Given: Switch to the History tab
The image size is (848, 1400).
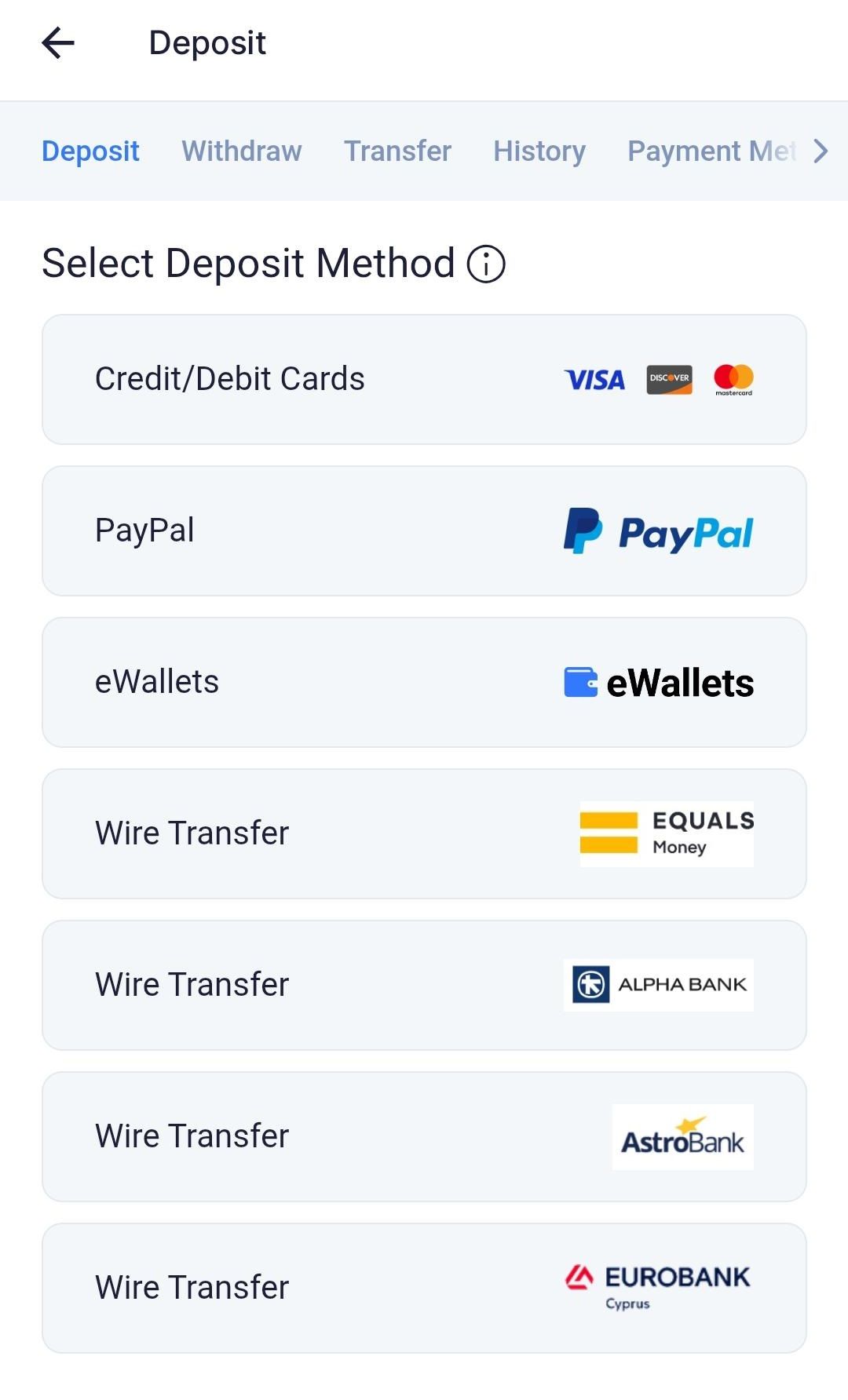Looking at the screenshot, I should pyautogui.click(x=539, y=151).
